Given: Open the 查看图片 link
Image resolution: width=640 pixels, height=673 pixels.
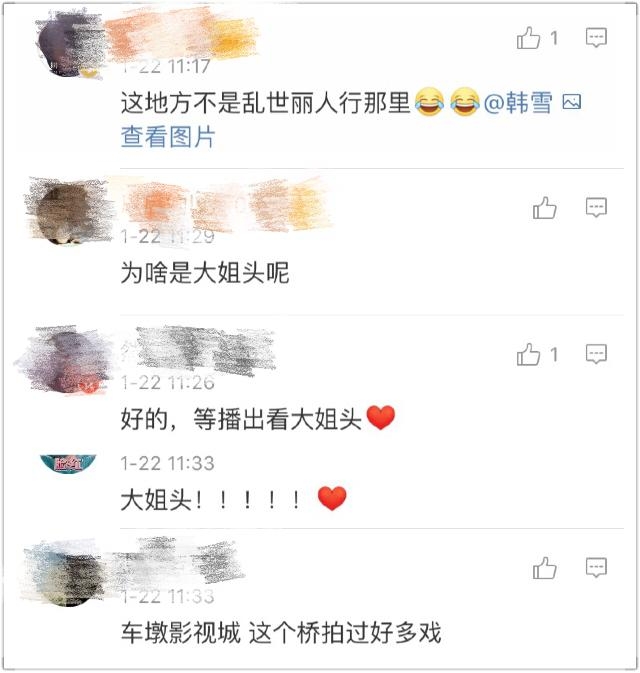Looking at the screenshot, I should (167, 137).
